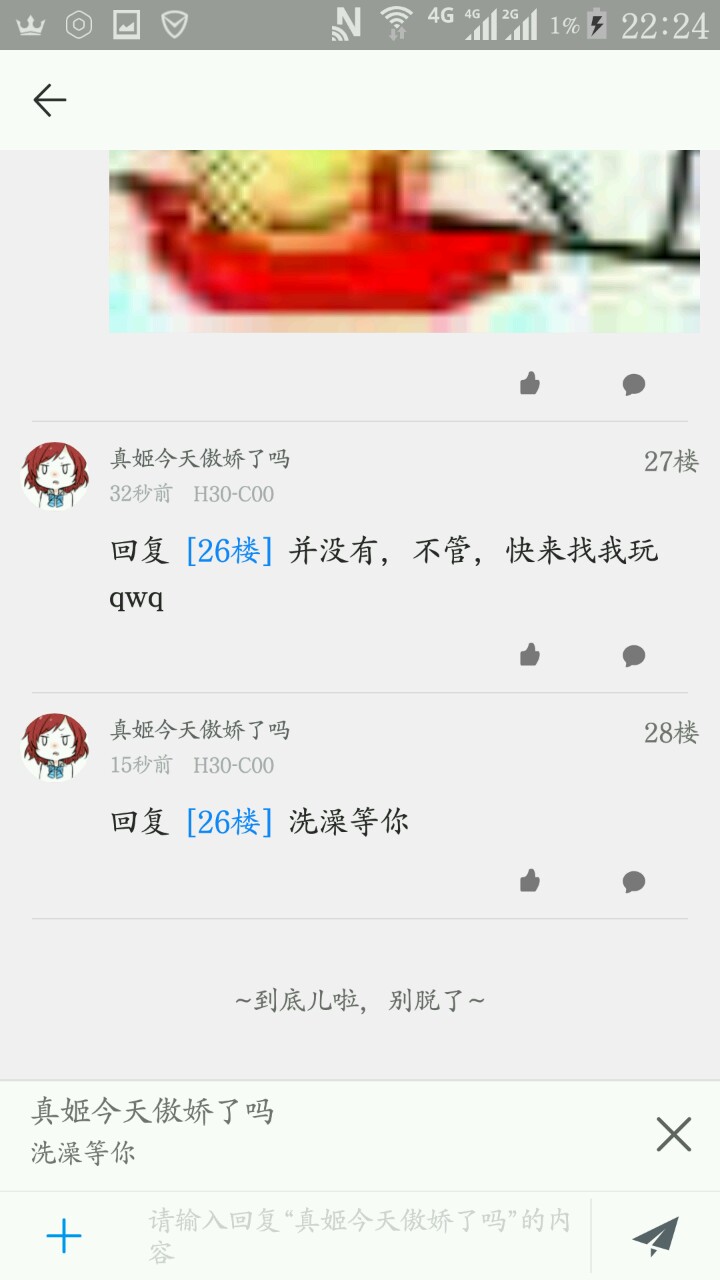Like the post above the 27楼 comment
The width and height of the screenshot is (720, 1280).
click(x=530, y=383)
